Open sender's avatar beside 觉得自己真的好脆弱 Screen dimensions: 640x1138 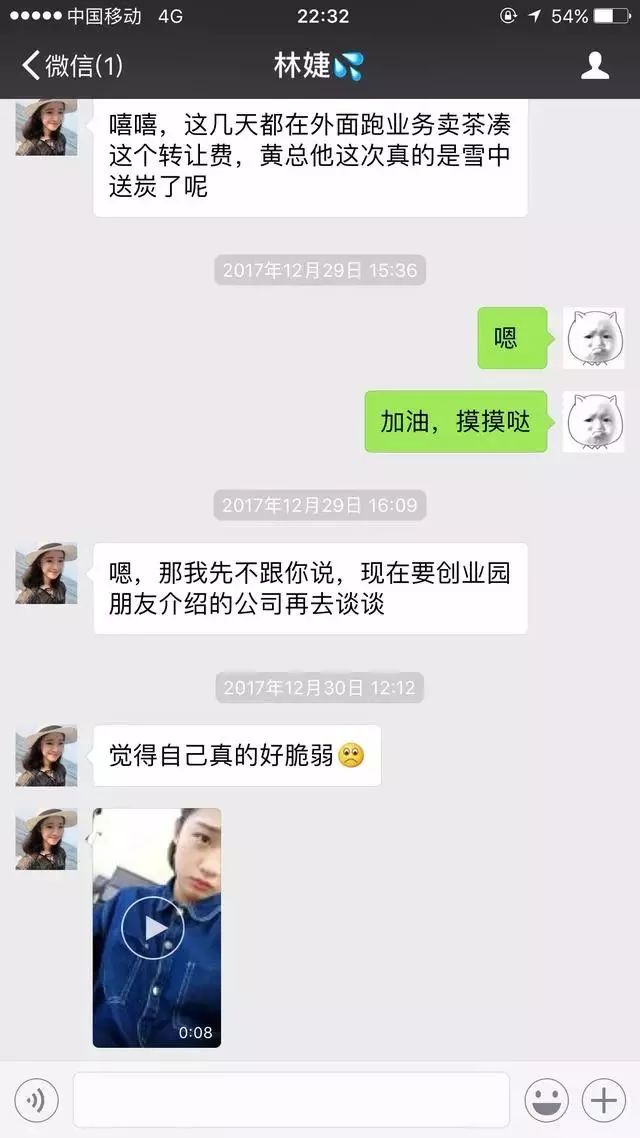46,756
